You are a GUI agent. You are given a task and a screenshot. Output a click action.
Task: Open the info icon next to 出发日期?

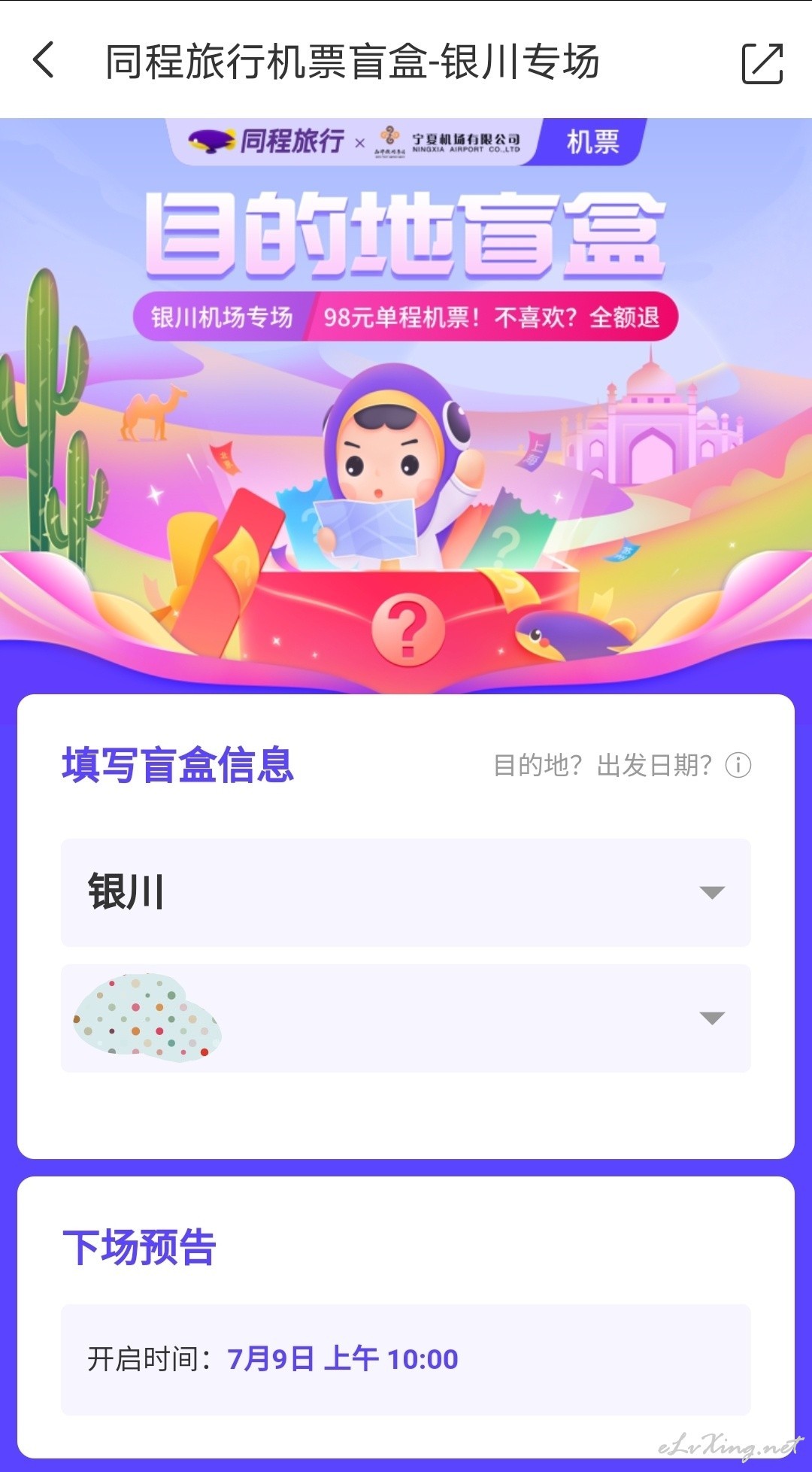click(738, 766)
